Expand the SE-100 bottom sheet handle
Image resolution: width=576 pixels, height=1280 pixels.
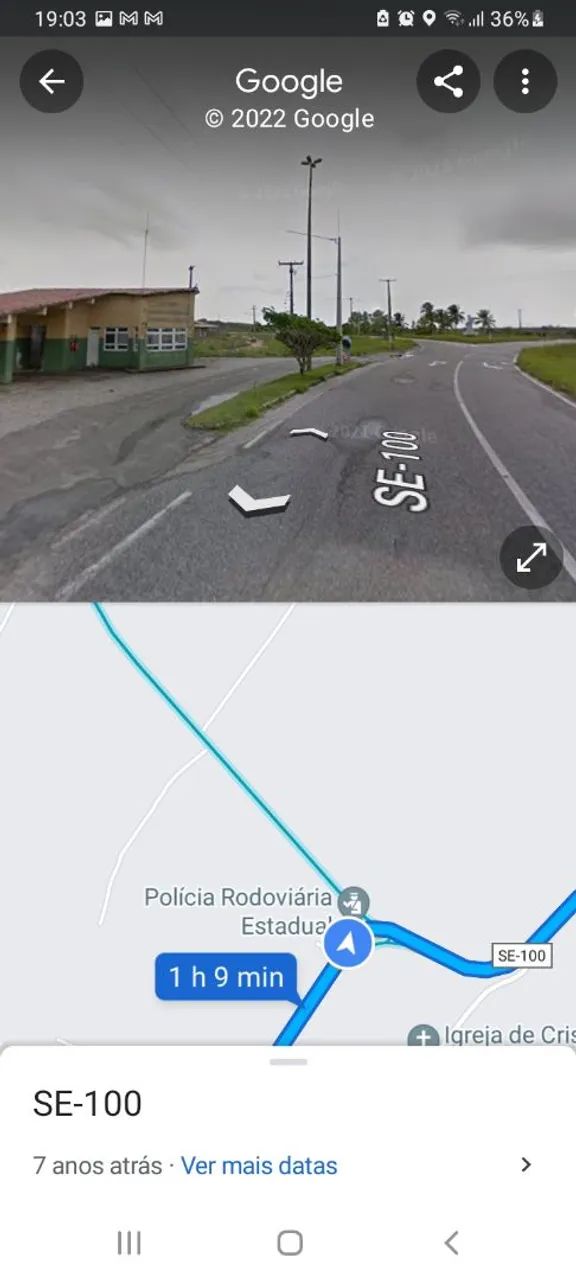(x=288, y=1061)
